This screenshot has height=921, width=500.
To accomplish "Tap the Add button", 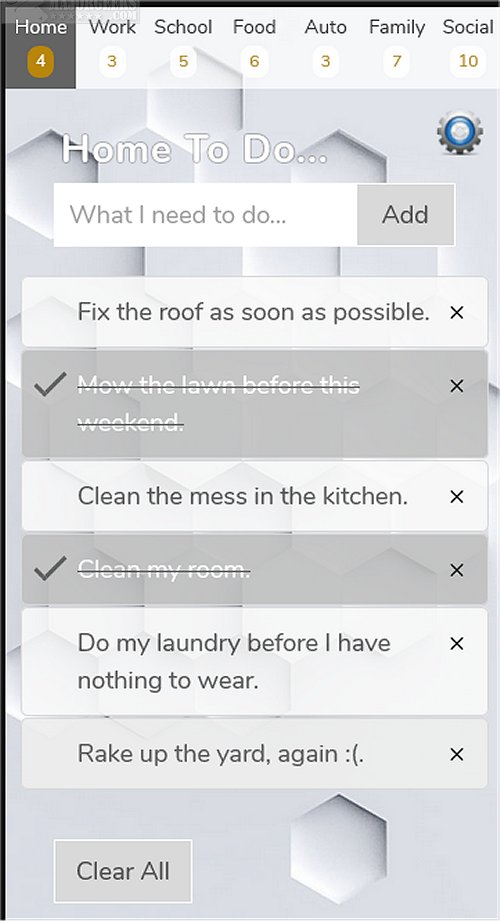I will click(405, 215).
